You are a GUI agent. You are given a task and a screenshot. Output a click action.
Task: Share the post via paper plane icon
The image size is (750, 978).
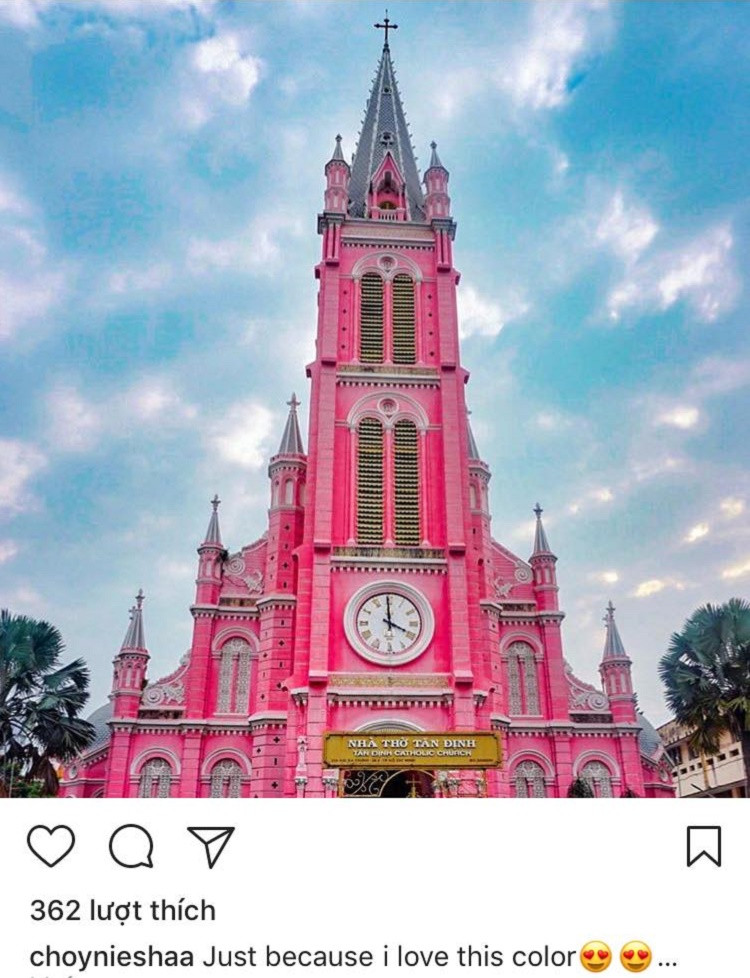(x=210, y=846)
